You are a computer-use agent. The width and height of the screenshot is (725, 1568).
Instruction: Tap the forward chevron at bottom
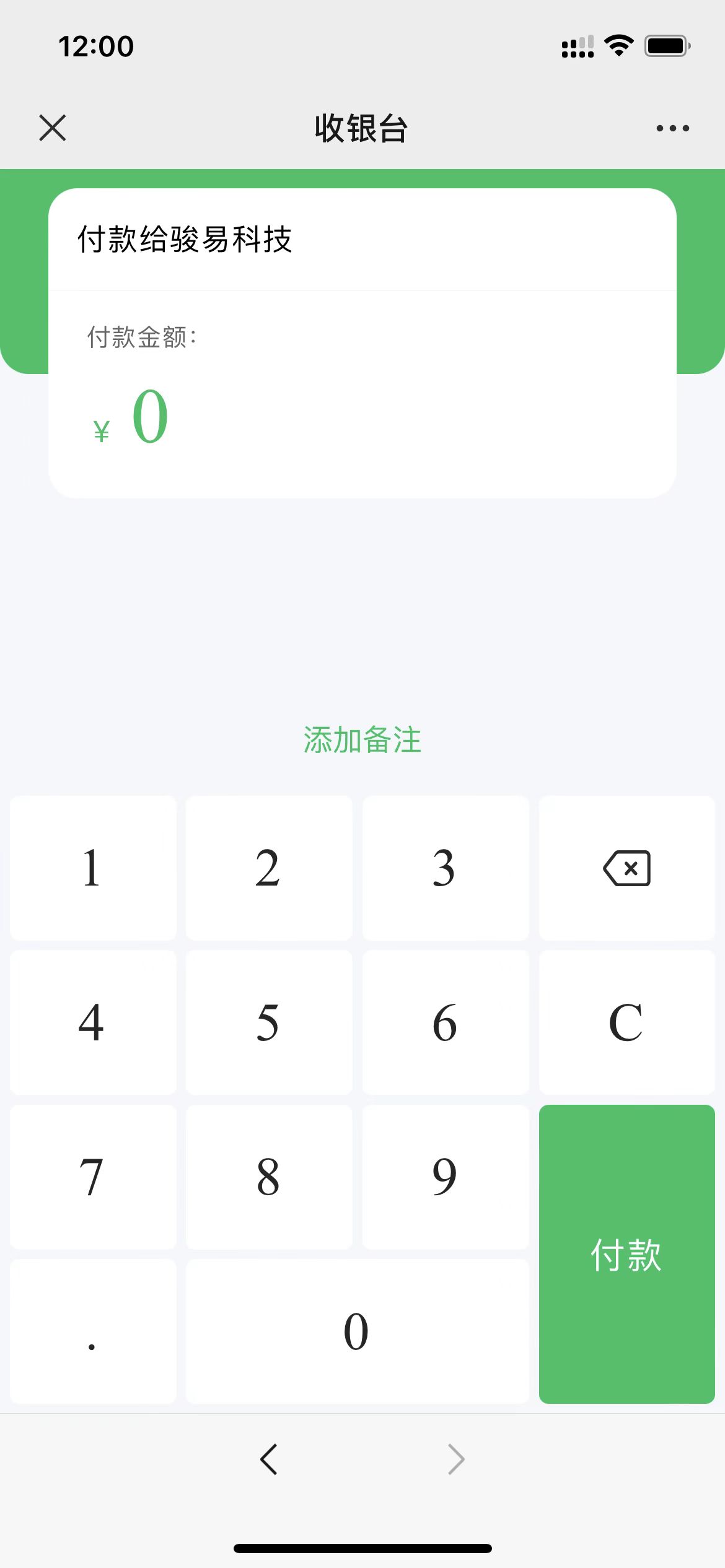tap(455, 1460)
